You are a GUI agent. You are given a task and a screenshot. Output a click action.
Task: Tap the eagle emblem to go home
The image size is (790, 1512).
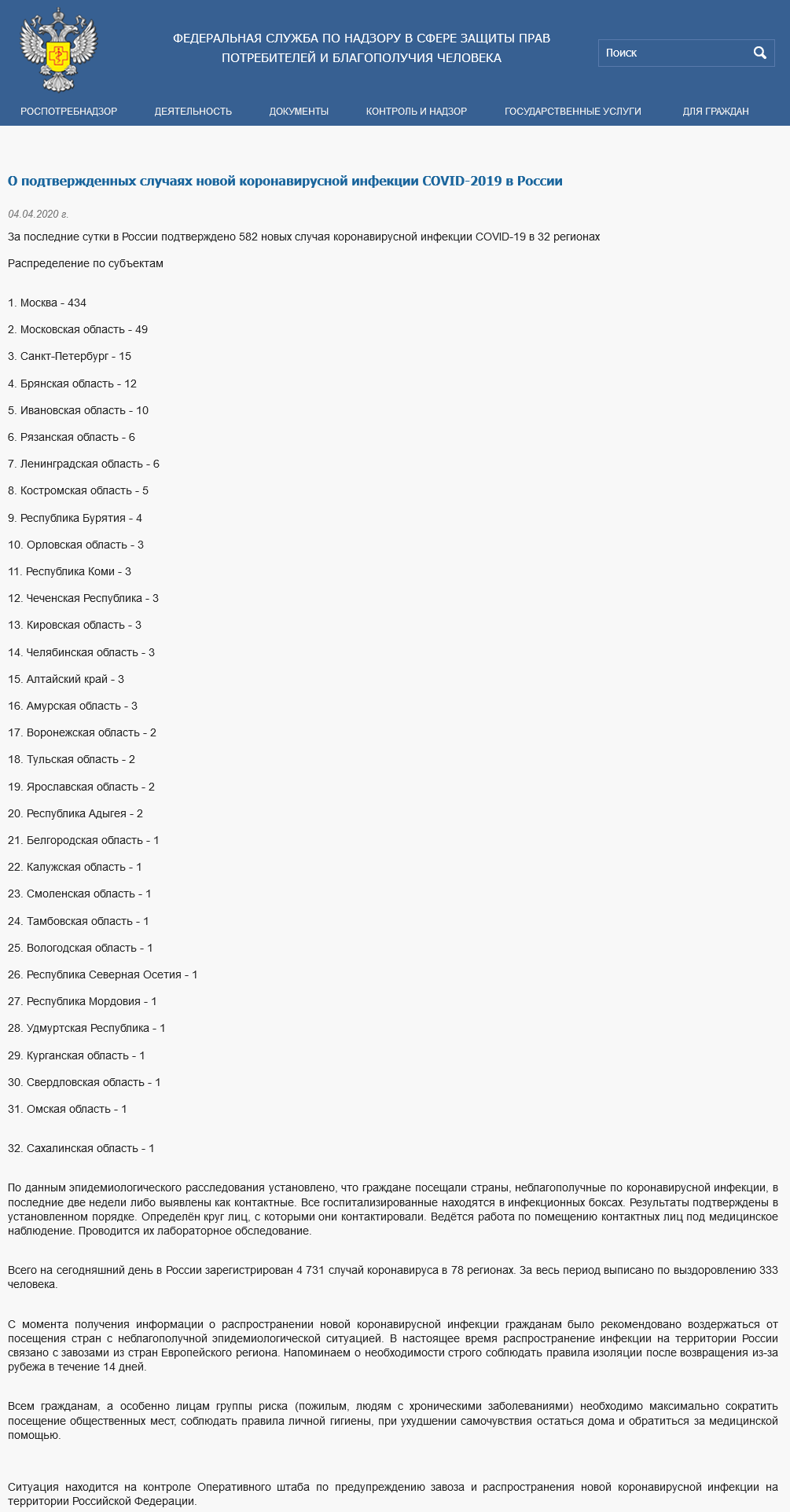point(58,50)
